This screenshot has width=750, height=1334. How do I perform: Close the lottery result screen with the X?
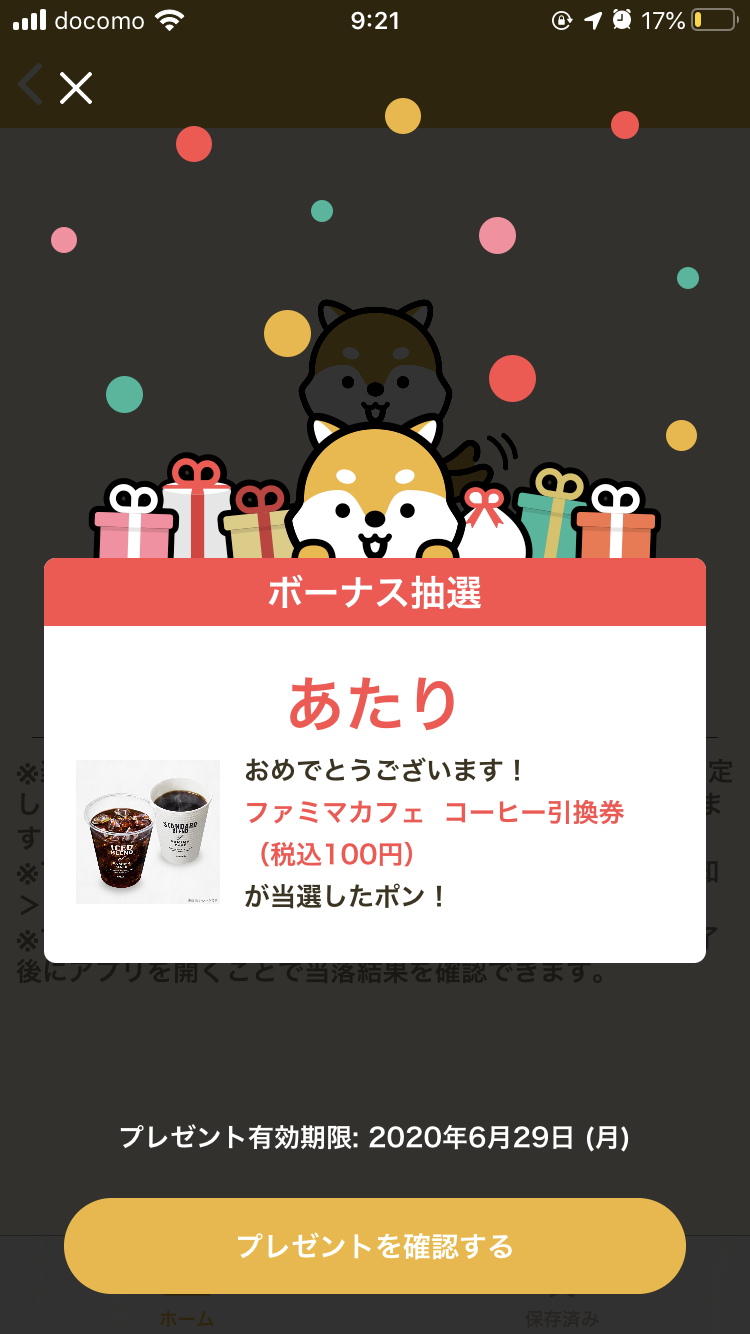76,87
